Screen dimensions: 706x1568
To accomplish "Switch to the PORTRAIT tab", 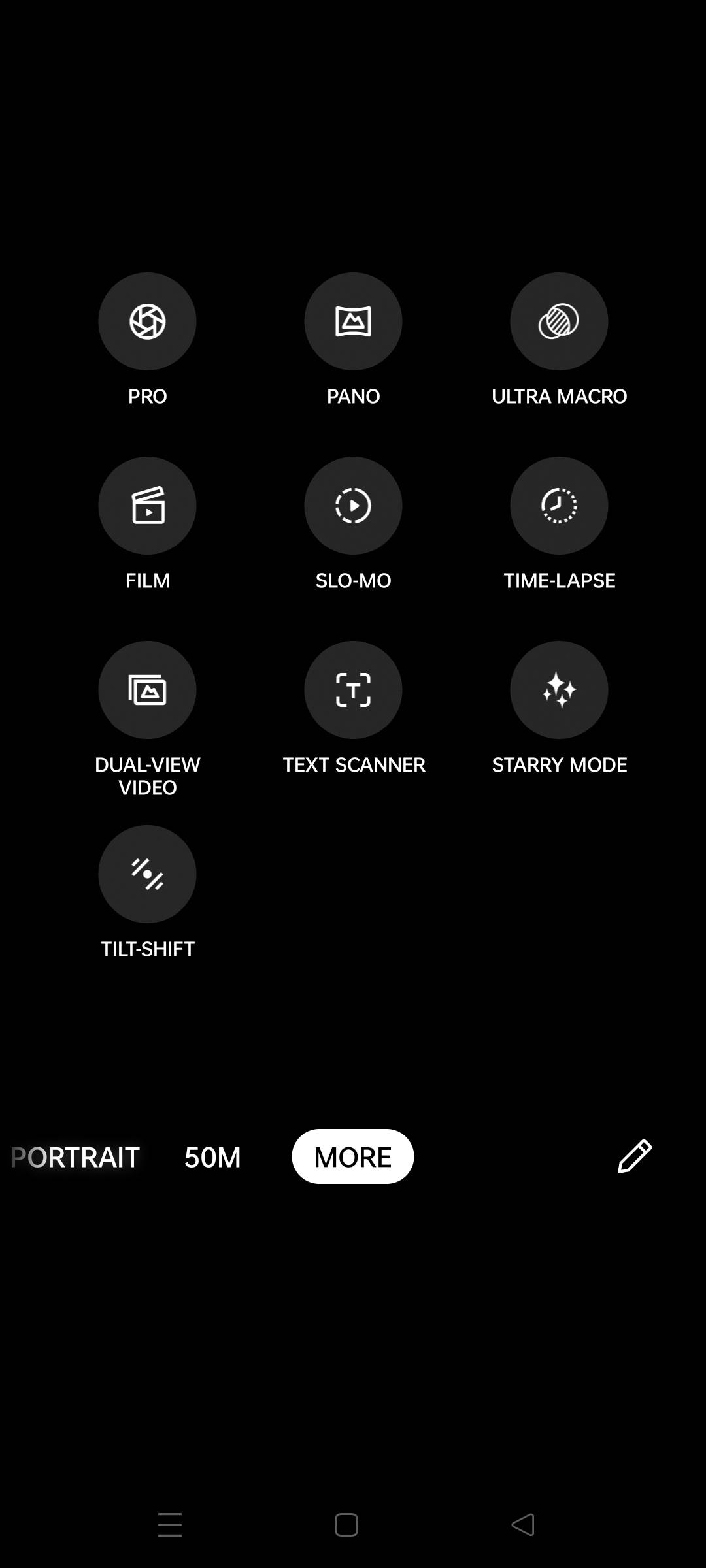I will (76, 1157).
